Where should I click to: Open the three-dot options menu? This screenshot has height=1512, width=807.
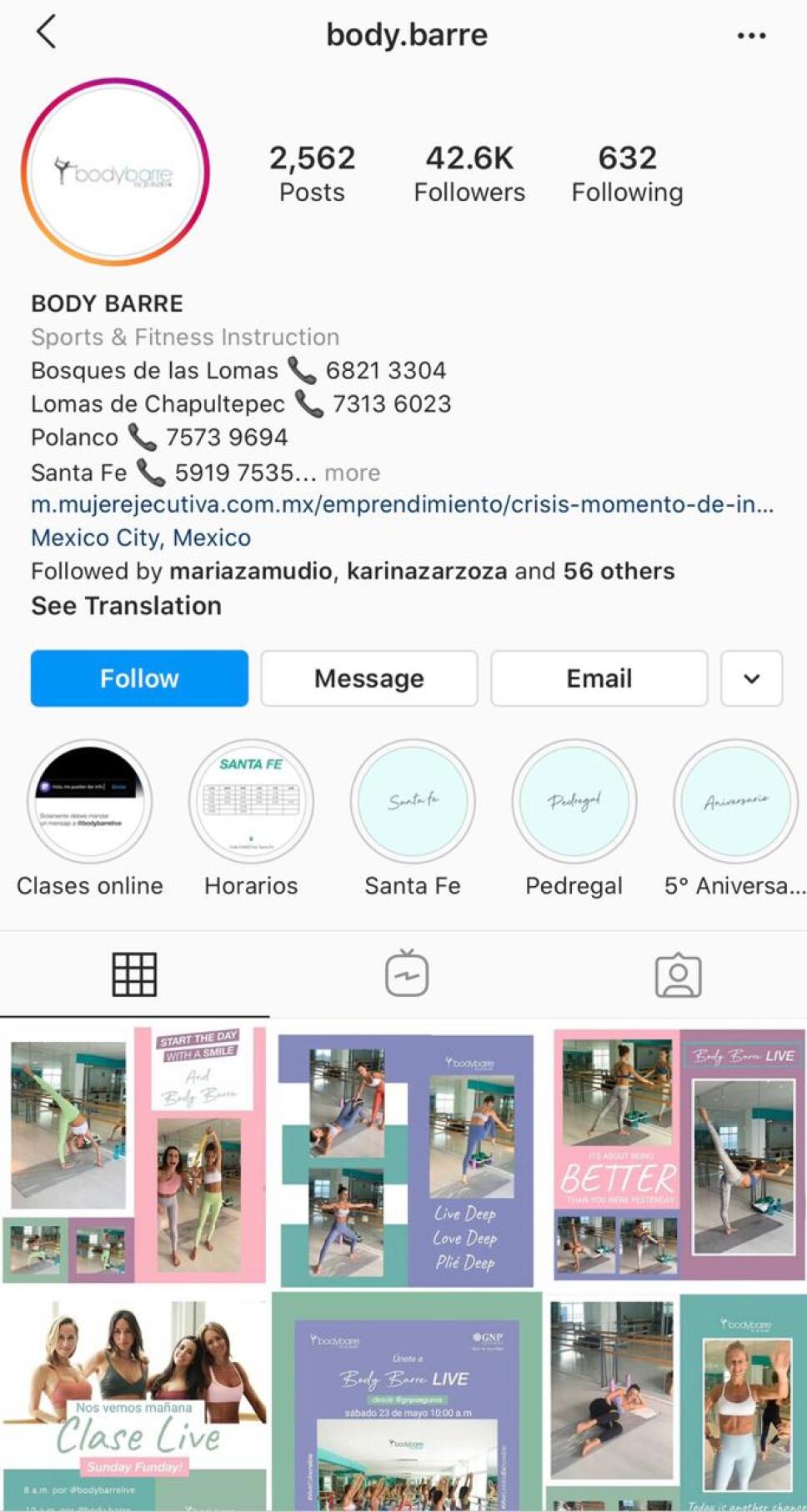tap(751, 36)
